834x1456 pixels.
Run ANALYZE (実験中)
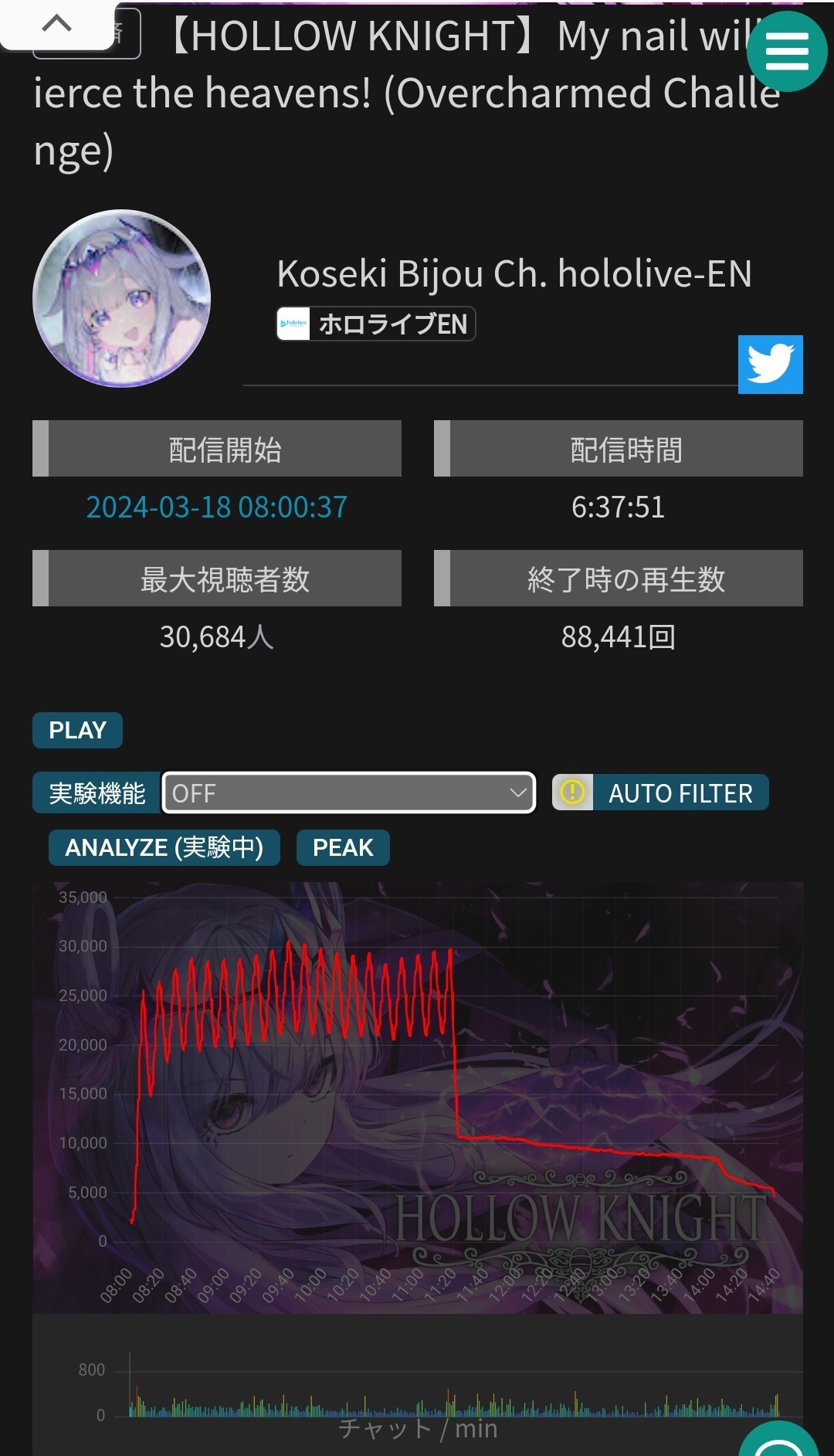point(164,847)
